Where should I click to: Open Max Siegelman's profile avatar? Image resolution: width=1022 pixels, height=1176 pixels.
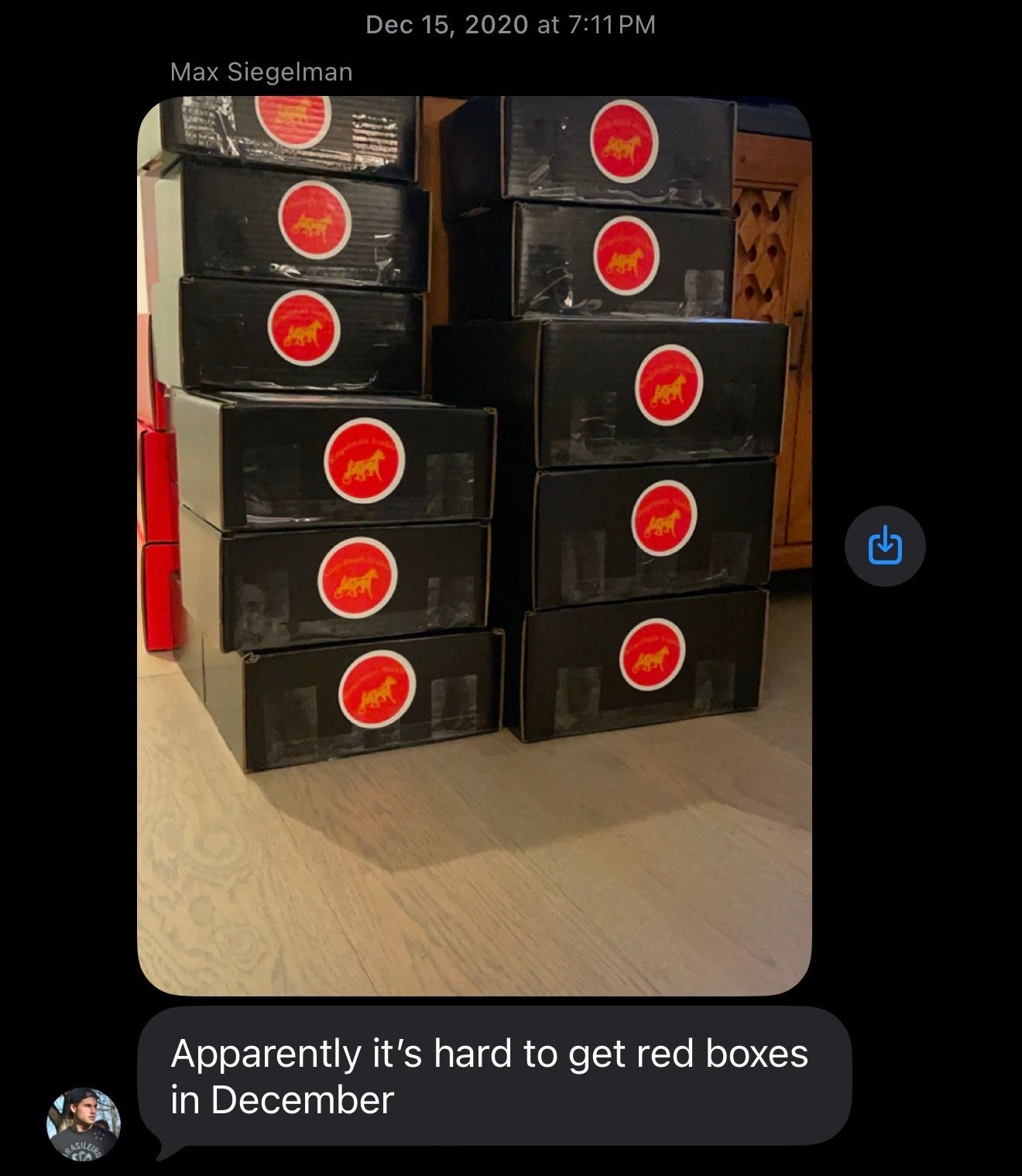84,1123
